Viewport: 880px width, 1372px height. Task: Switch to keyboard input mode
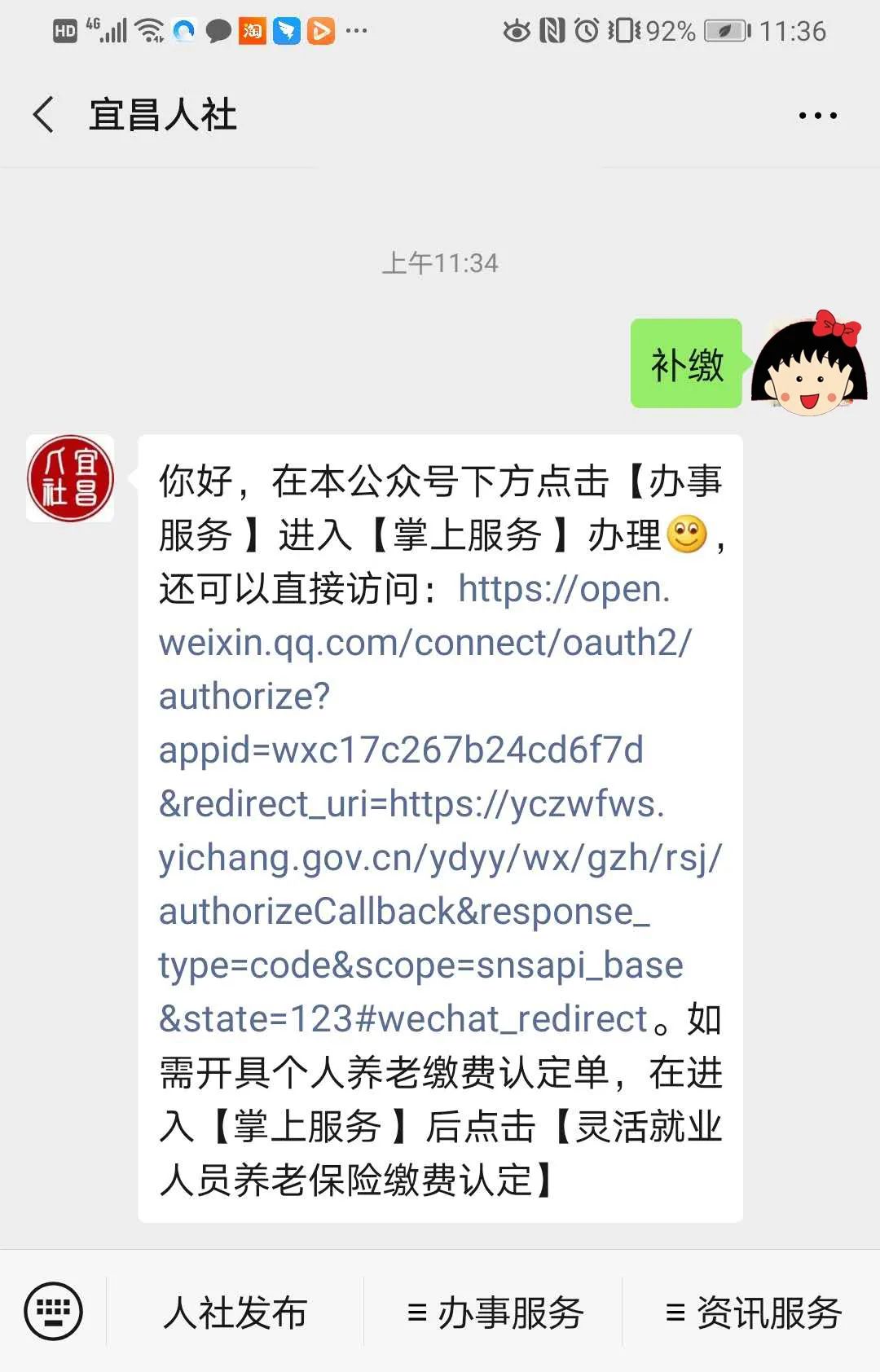(x=54, y=1312)
